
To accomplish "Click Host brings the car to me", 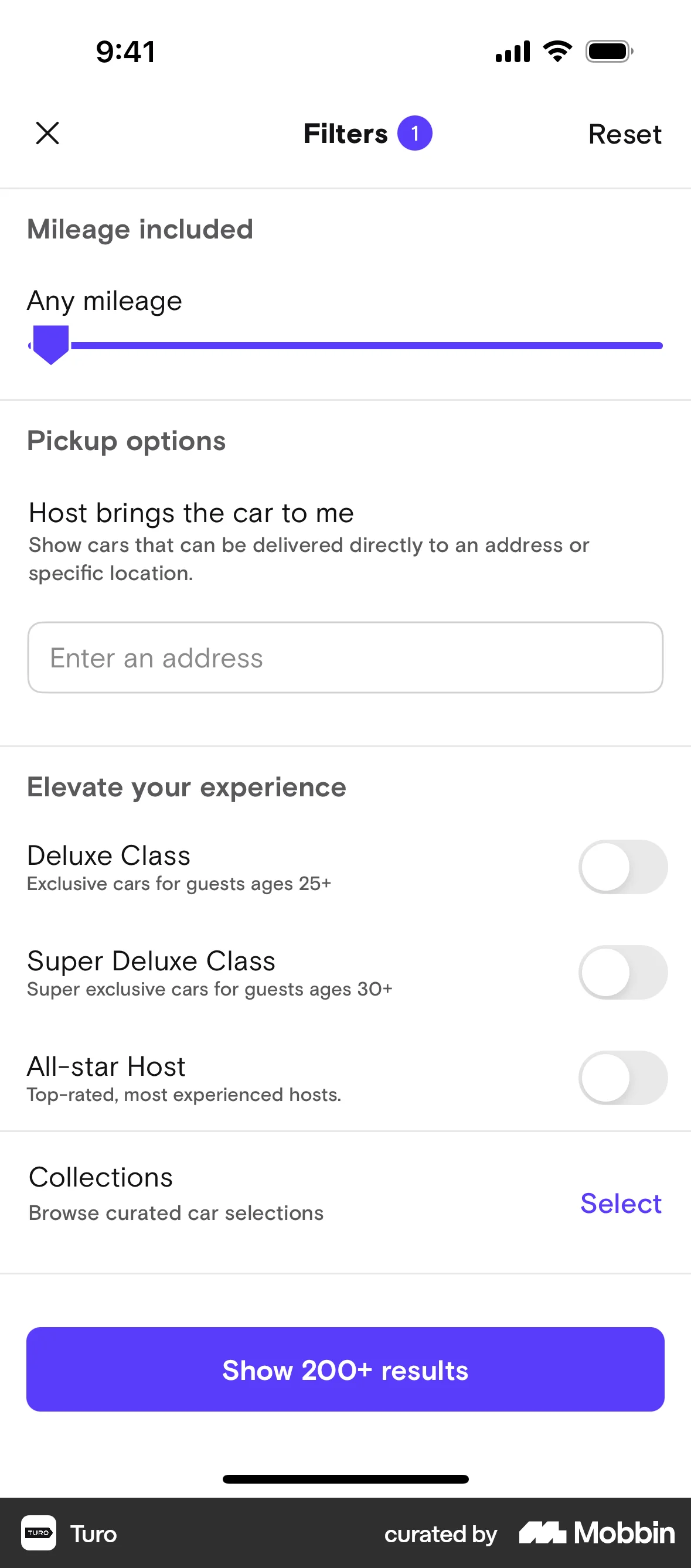I will point(190,513).
